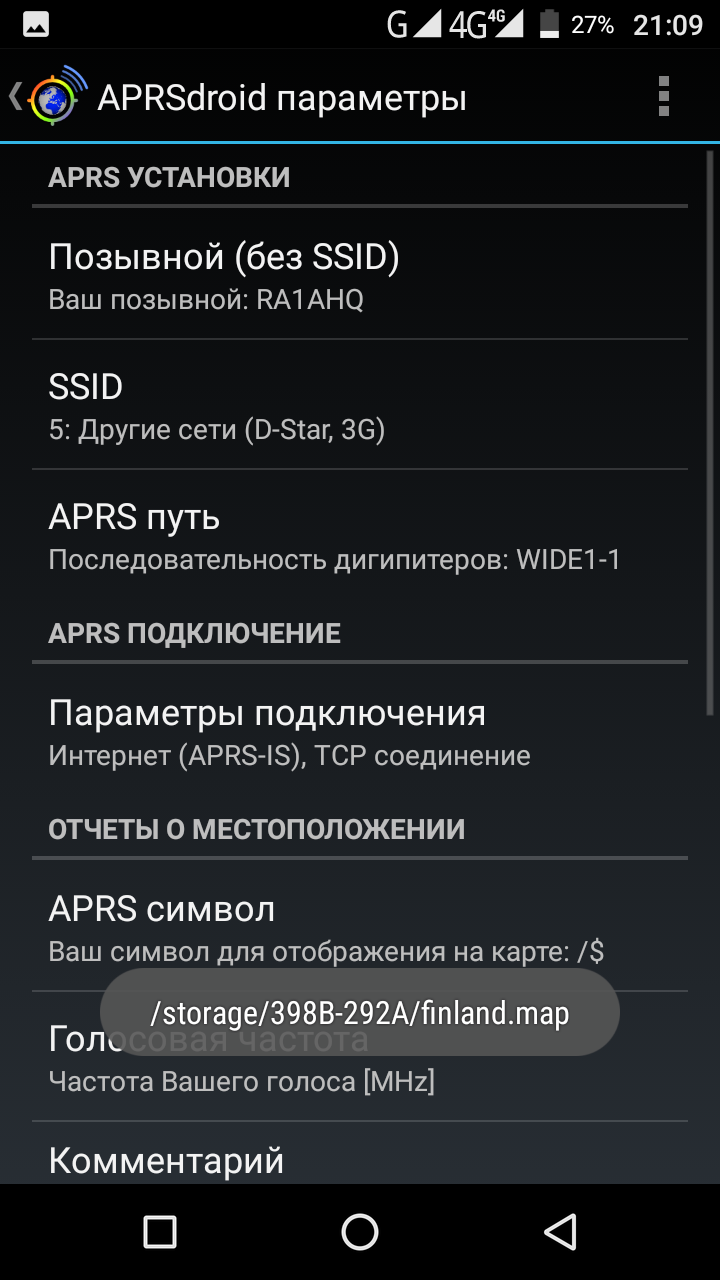Tap the system home button
Image resolution: width=720 pixels, height=1280 pixels.
360,1232
